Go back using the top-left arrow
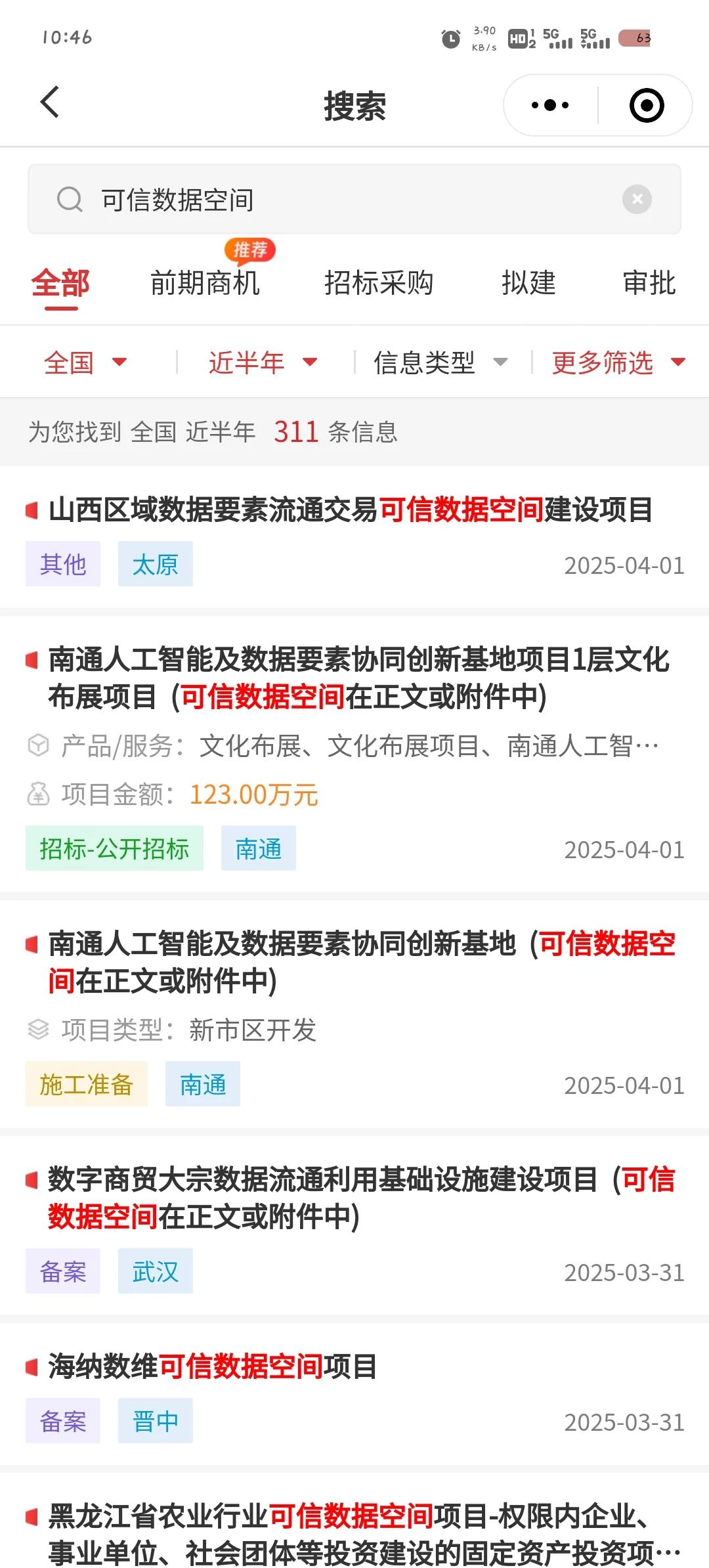 click(50, 103)
